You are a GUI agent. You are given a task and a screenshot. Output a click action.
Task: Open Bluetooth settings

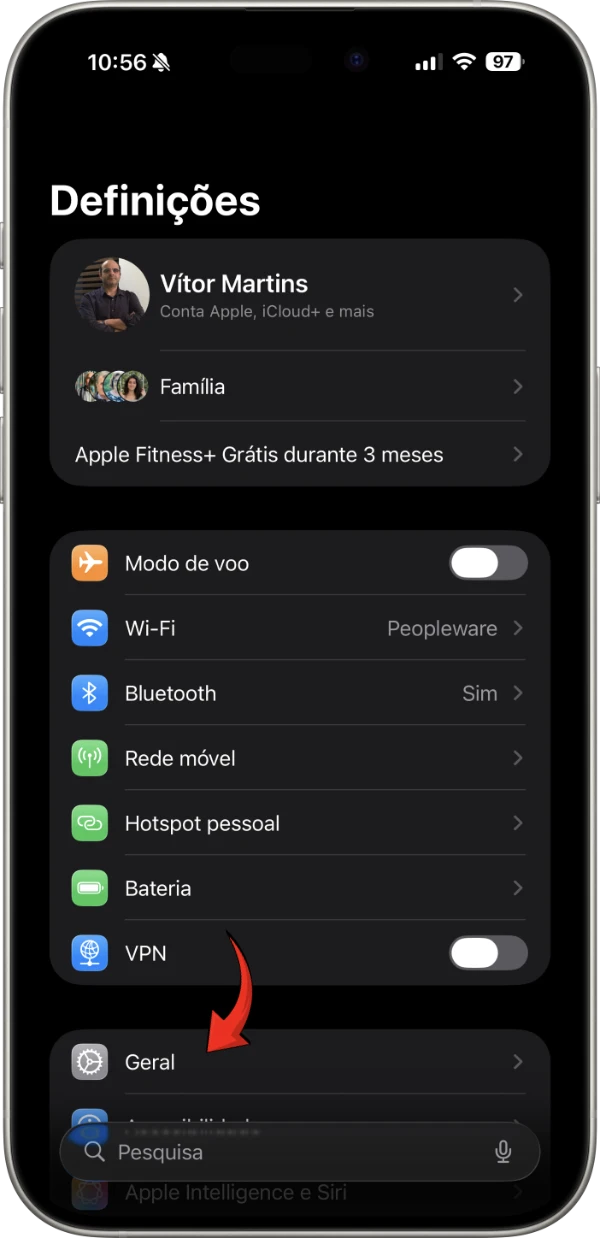click(298, 694)
